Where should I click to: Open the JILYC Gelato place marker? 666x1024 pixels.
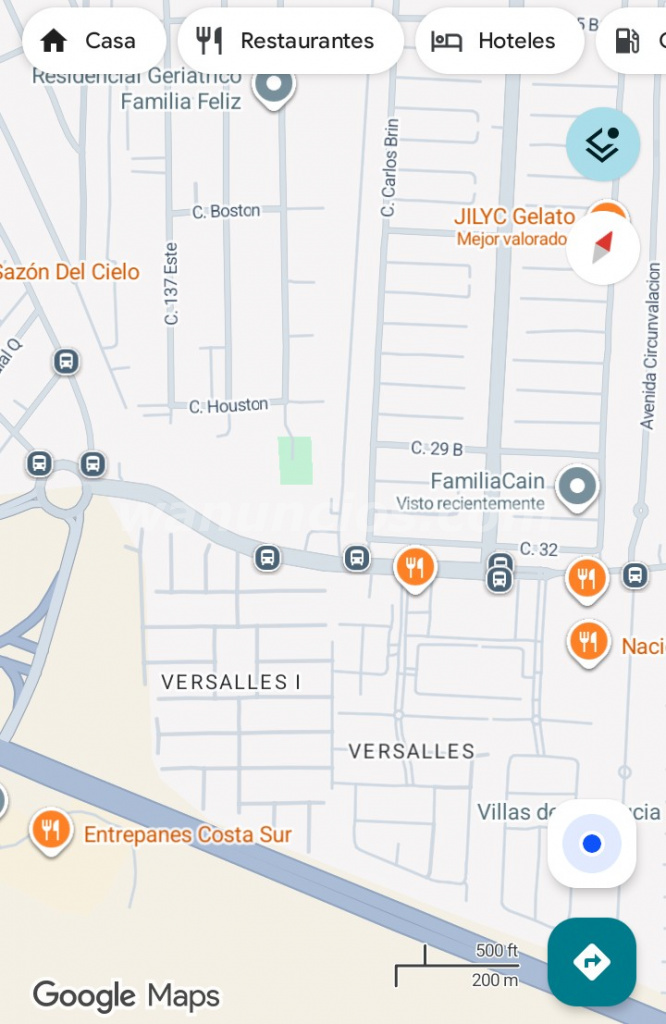point(606,211)
